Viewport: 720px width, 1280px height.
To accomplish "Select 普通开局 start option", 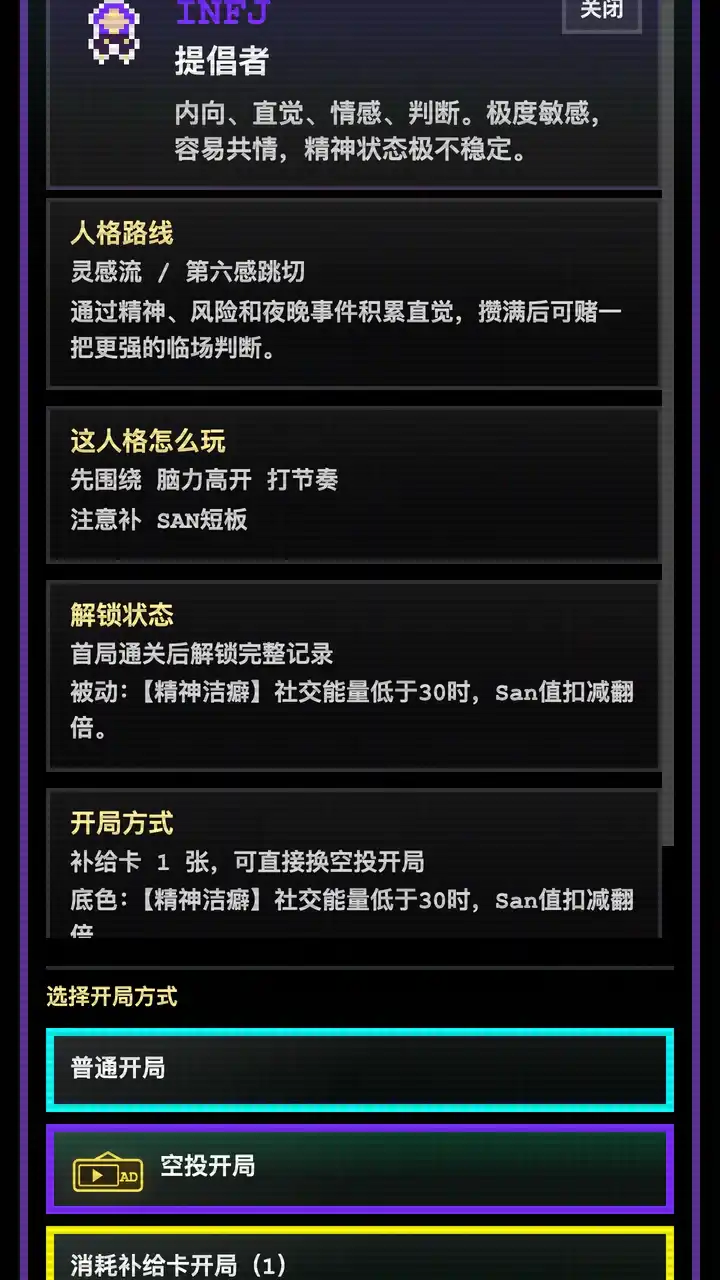I will 359,1069.
